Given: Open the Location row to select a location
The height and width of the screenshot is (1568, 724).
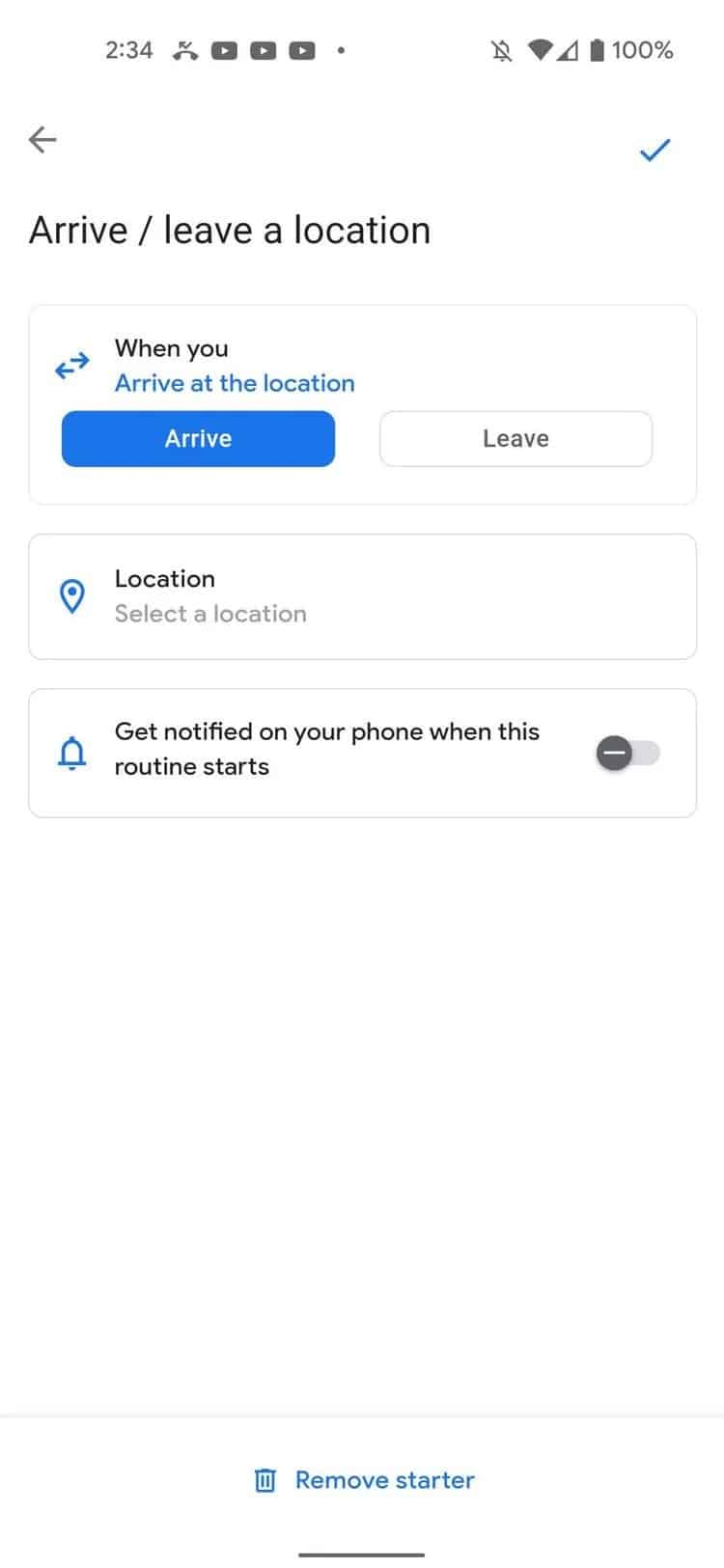Looking at the screenshot, I should (362, 596).
